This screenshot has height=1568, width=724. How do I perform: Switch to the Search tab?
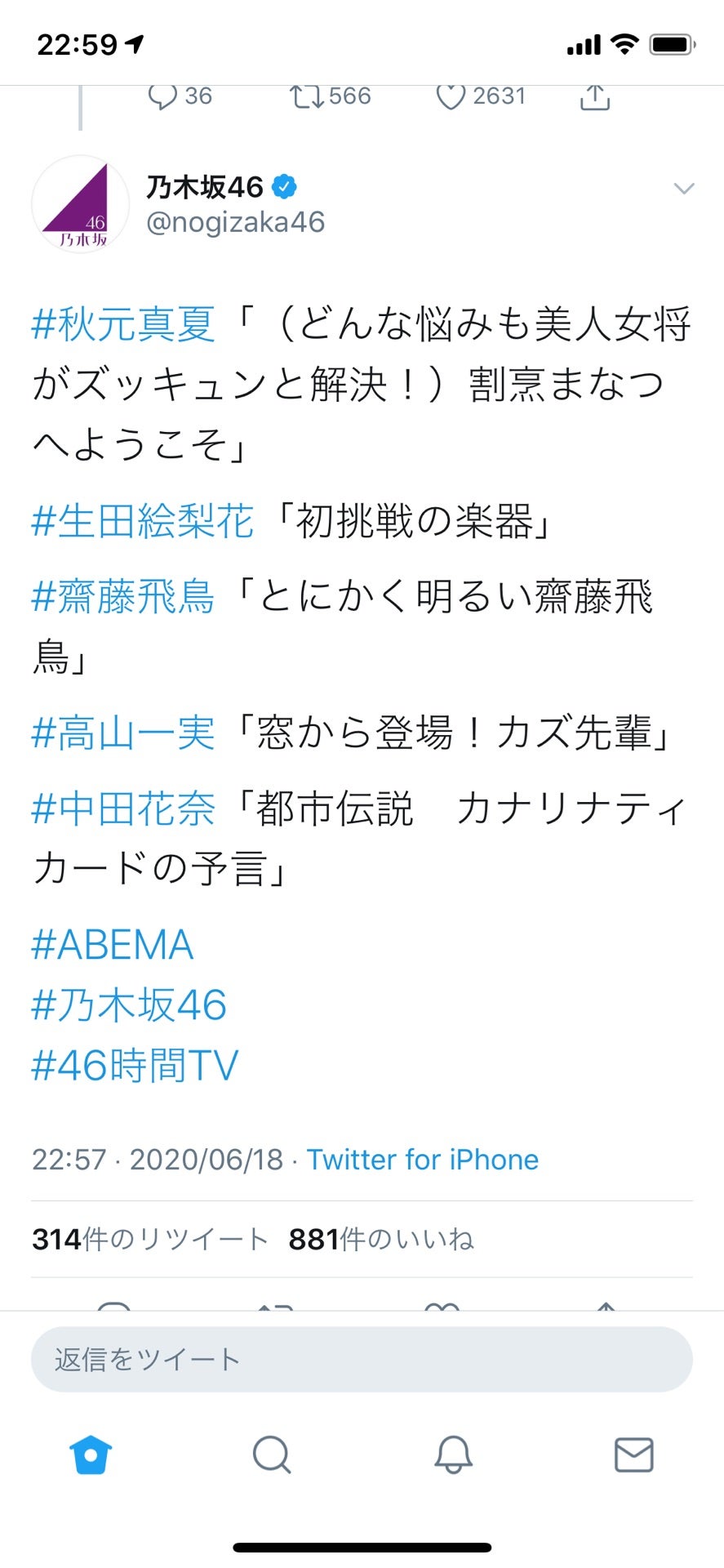click(x=272, y=1454)
